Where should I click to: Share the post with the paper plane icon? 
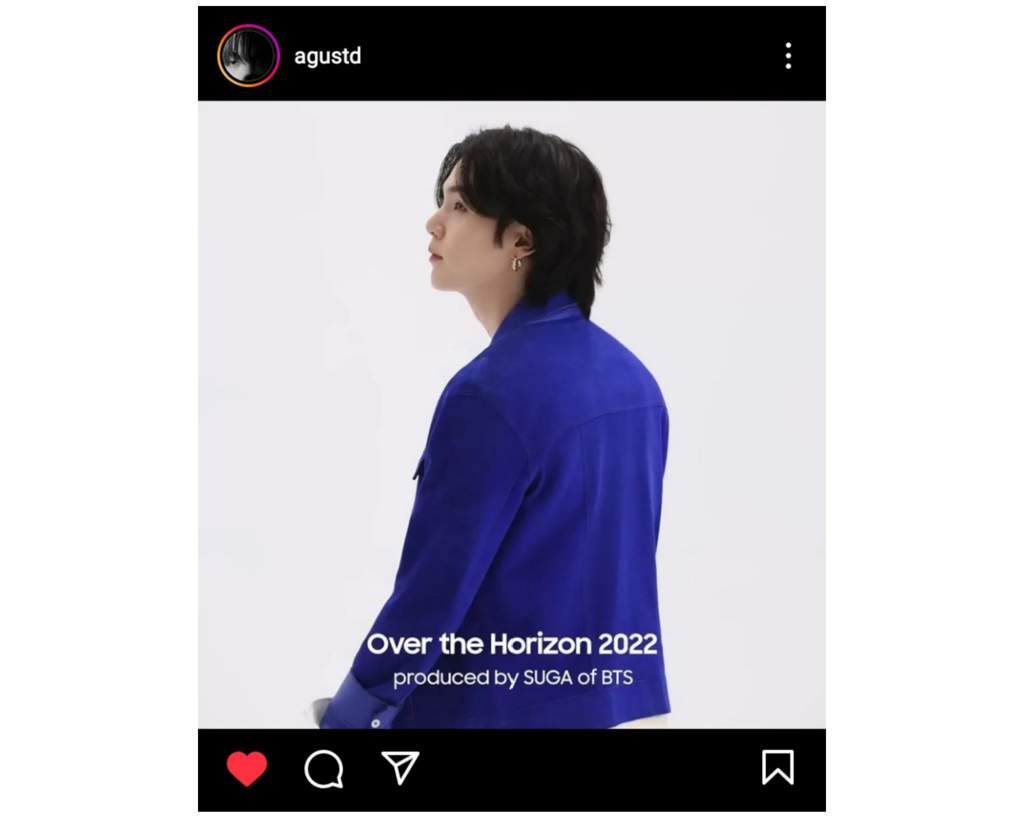coord(400,767)
